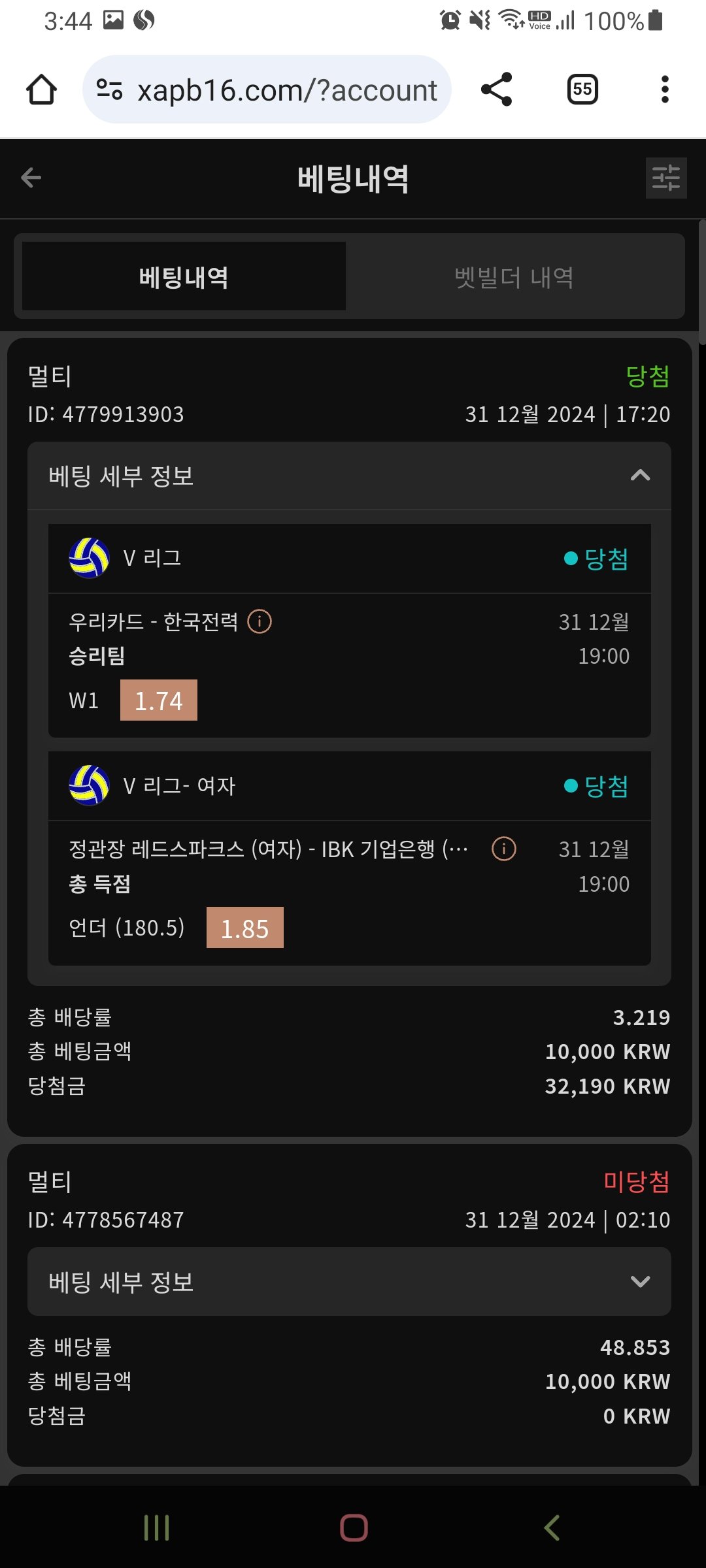Open info icon beside 우리카드 - 한국전력
The image size is (706, 1568).
[x=260, y=621]
